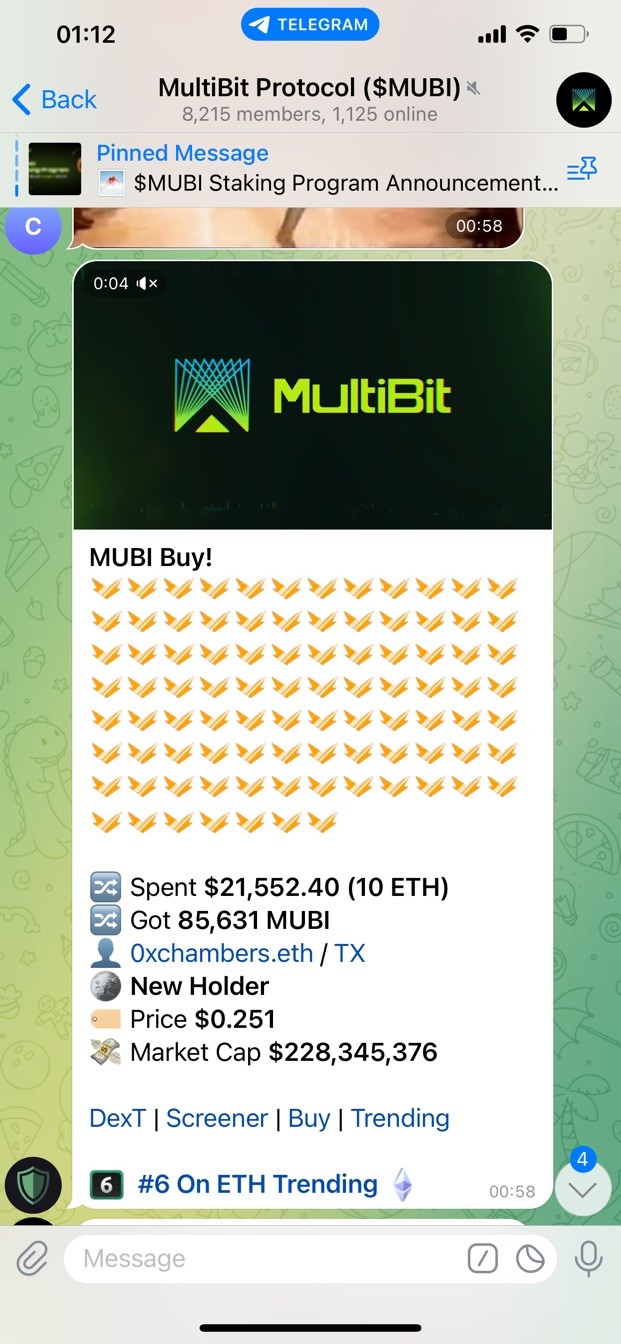Screen dimensions: 621x1344
Task: Open the shield bot avatar
Action: [33, 1185]
